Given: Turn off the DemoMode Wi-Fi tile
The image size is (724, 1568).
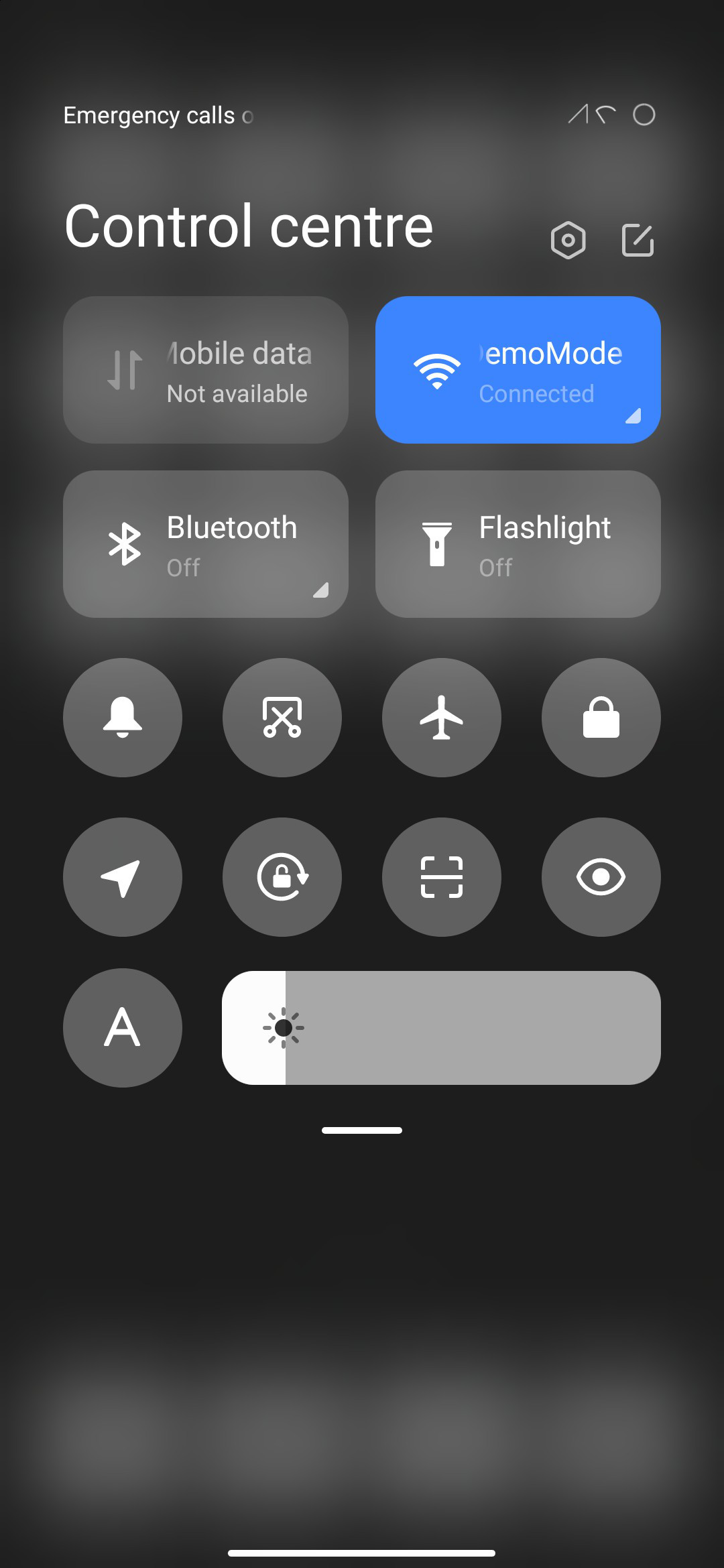Looking at the screenshot, I should [x=518, y=370].
